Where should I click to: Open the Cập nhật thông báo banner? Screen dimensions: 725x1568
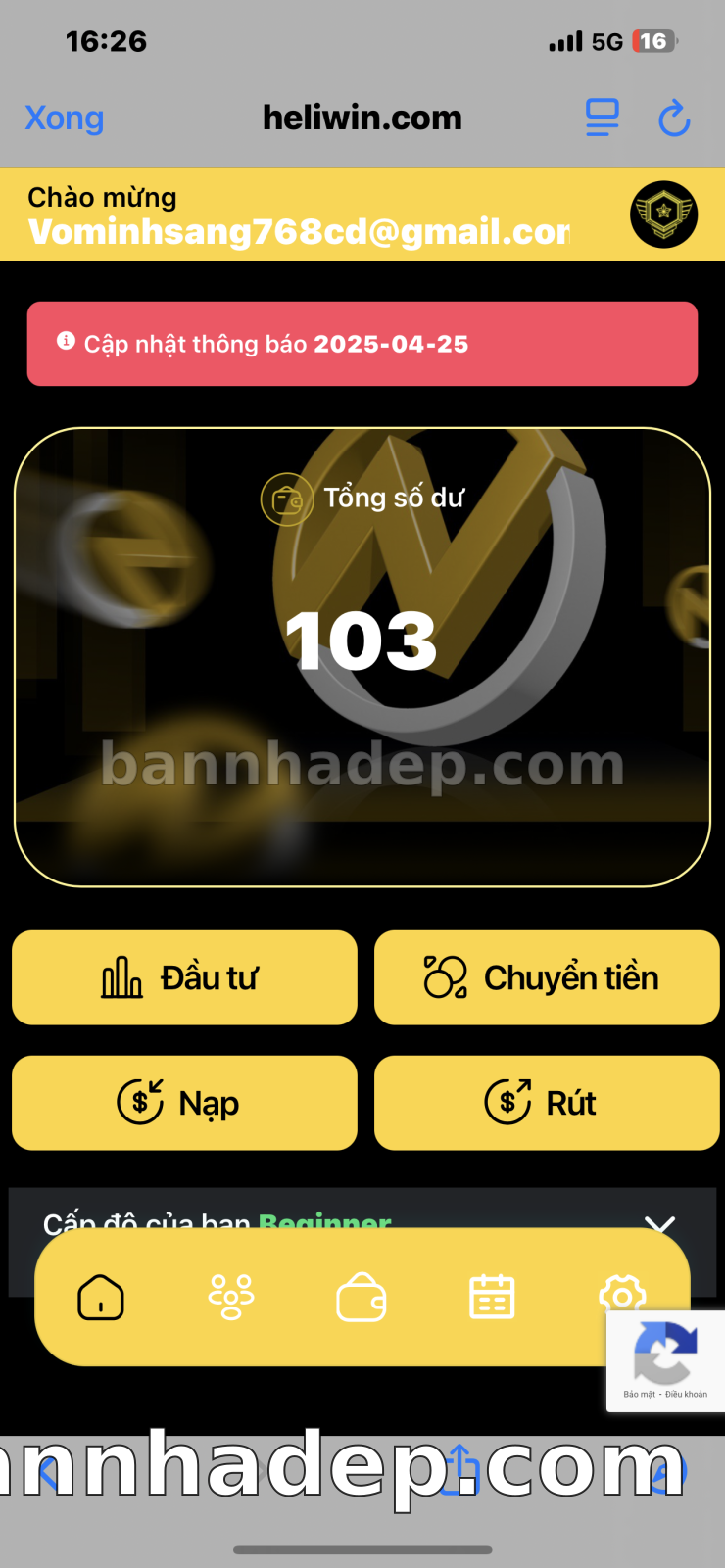(362, 344)
